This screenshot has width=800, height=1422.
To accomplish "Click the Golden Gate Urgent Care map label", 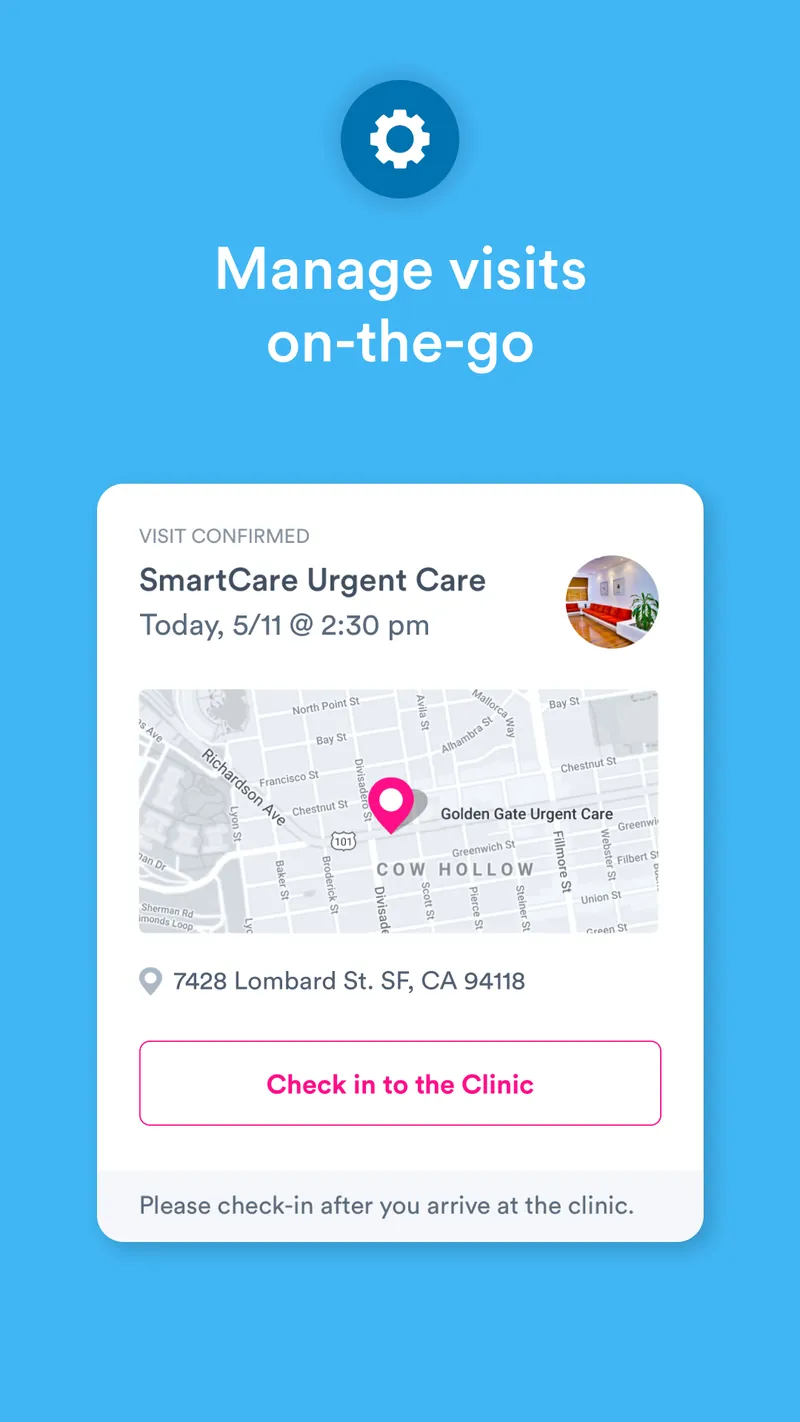I will point(526,814).
